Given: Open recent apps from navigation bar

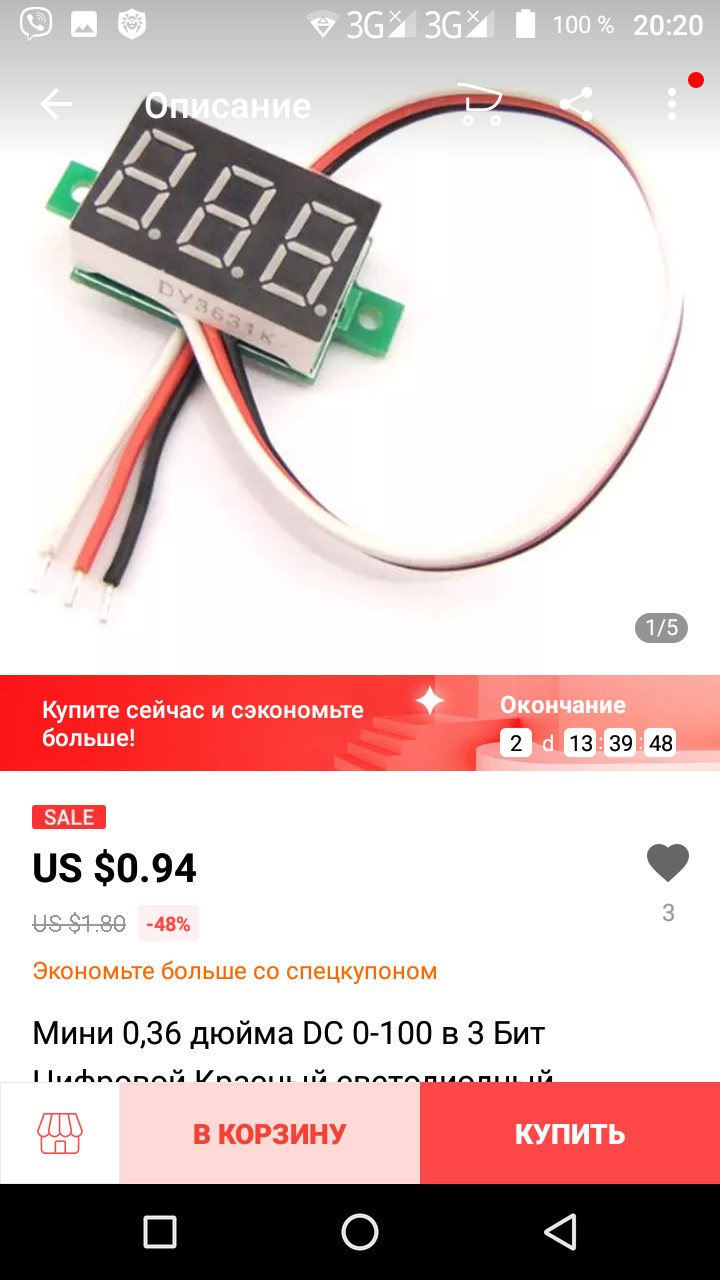Looking at the screenshot, I should [x=160, y=1232].
